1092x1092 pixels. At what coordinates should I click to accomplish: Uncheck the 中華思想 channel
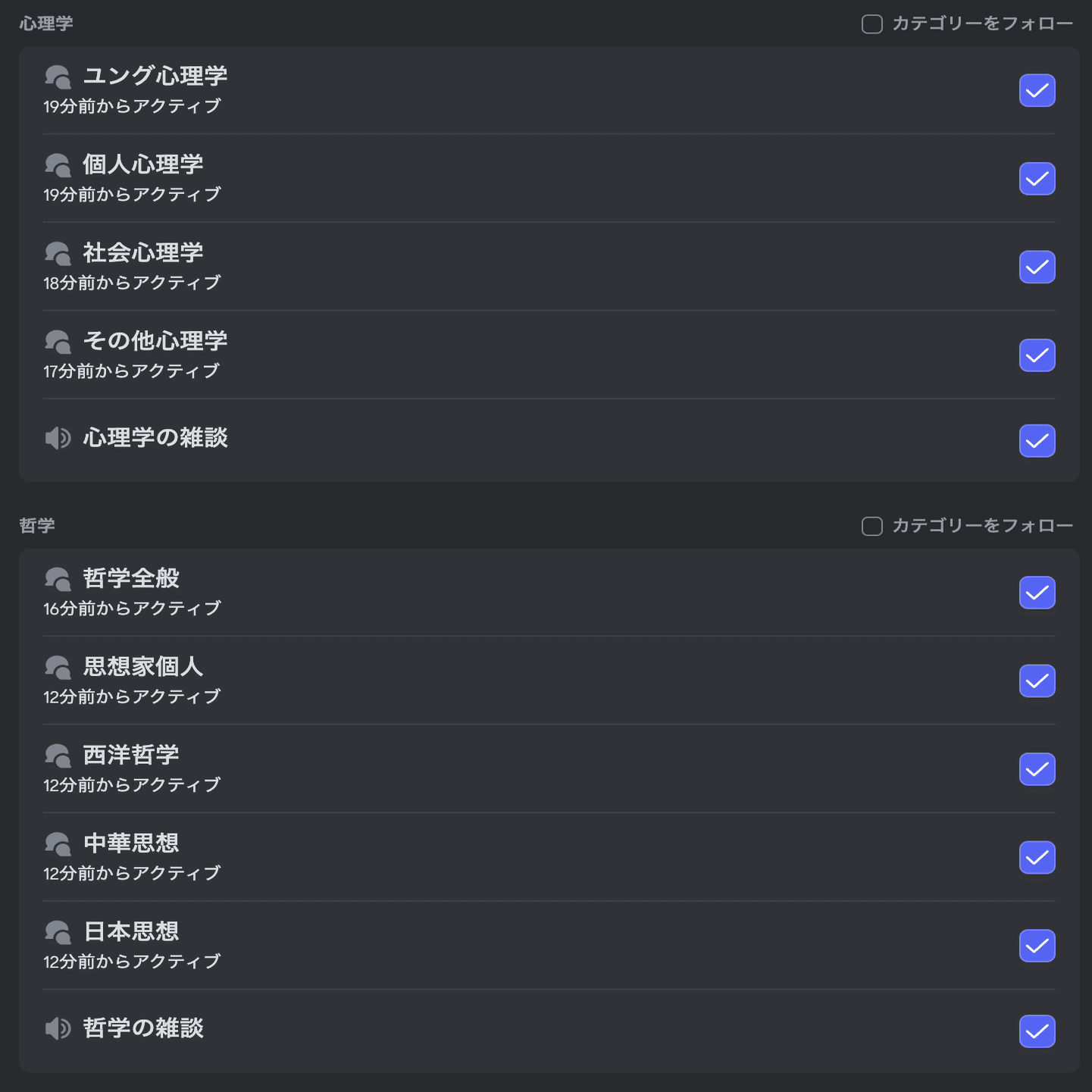click(x=1037, y=858)
